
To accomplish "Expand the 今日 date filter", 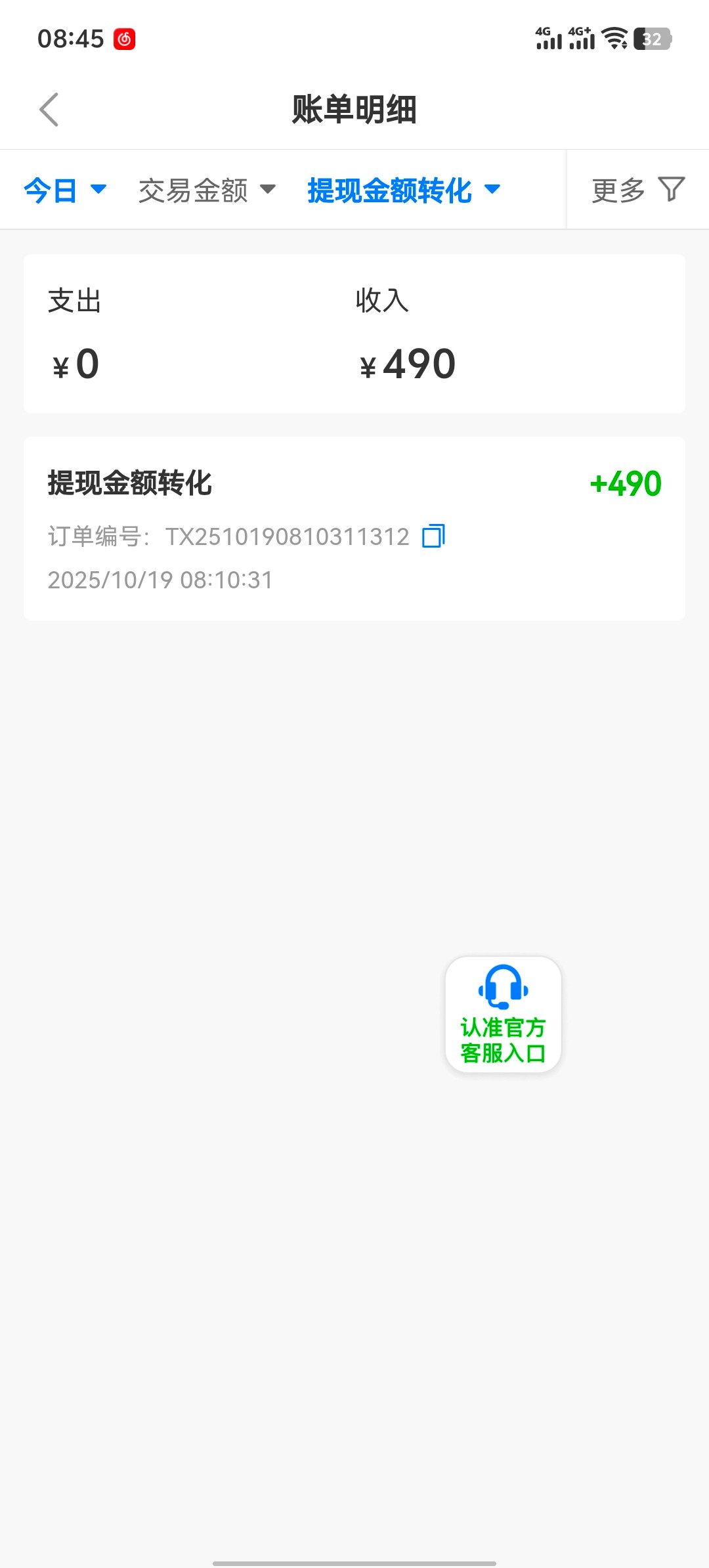I will (x=64, y=190).
